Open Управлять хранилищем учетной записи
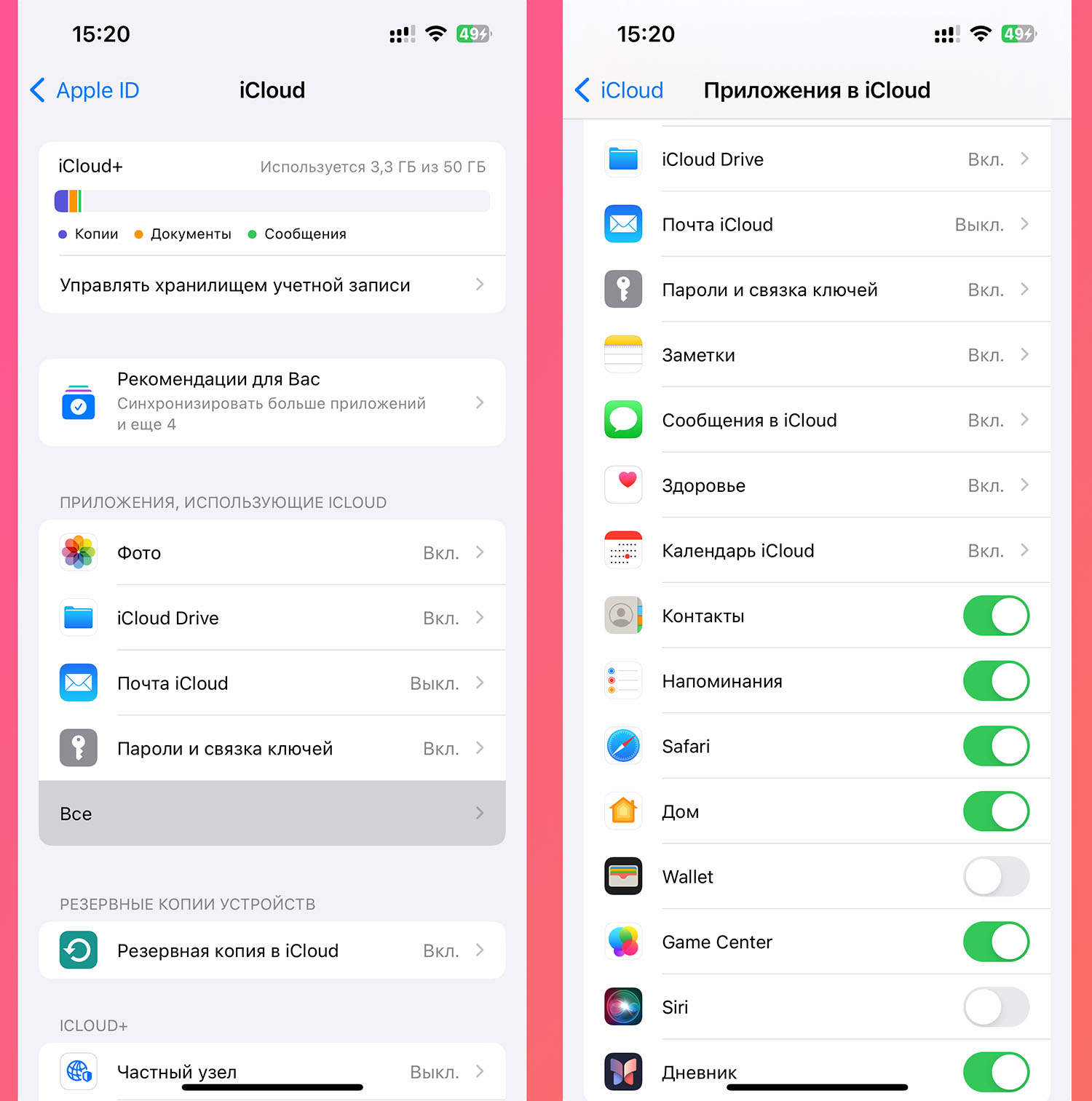 (272, 285)
